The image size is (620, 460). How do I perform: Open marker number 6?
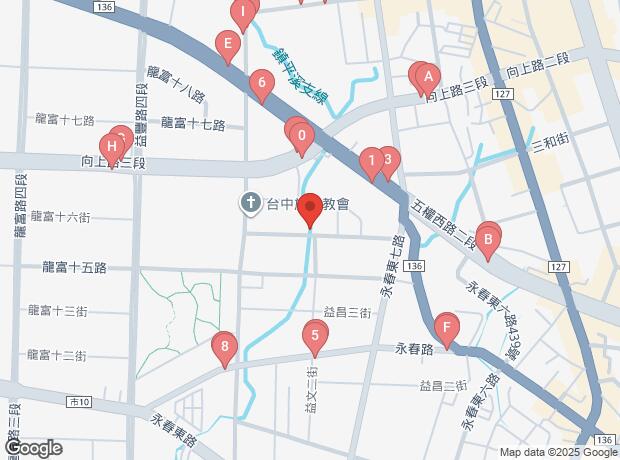click(262, 83)
